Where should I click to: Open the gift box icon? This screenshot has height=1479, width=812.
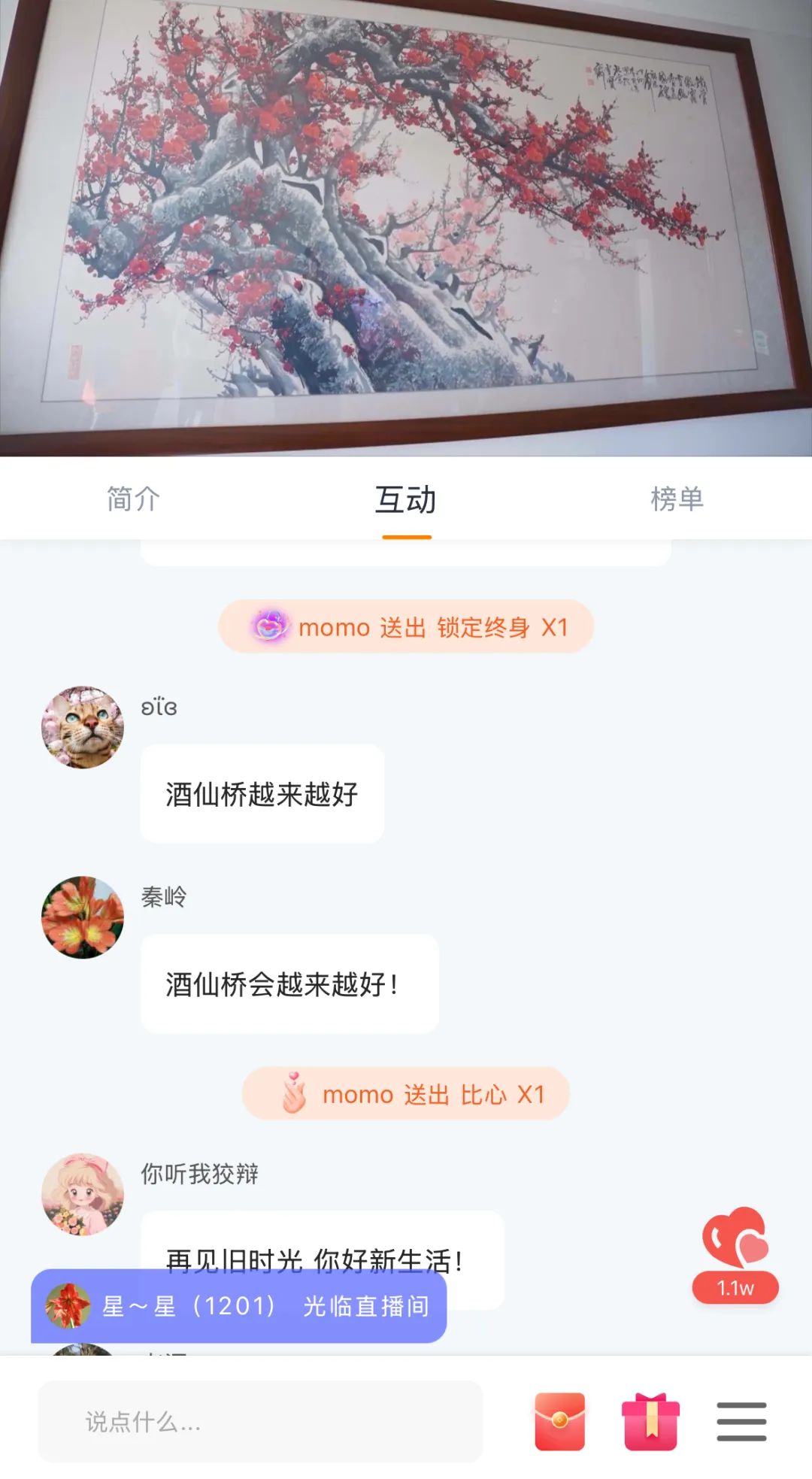tap(650, 1421)
